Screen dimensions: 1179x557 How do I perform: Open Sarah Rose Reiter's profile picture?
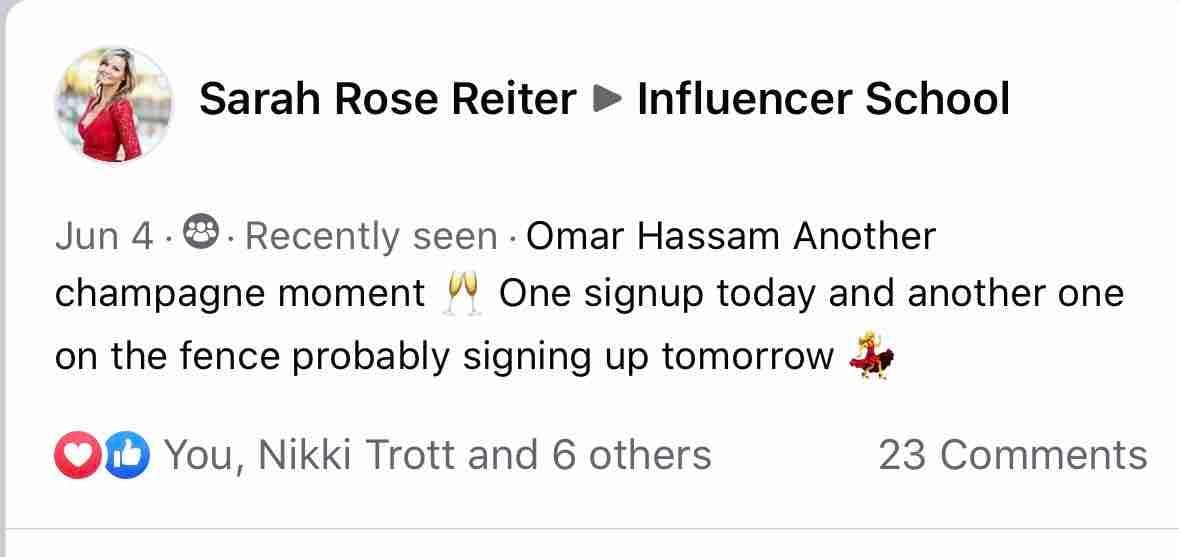(x=113, y=104)
